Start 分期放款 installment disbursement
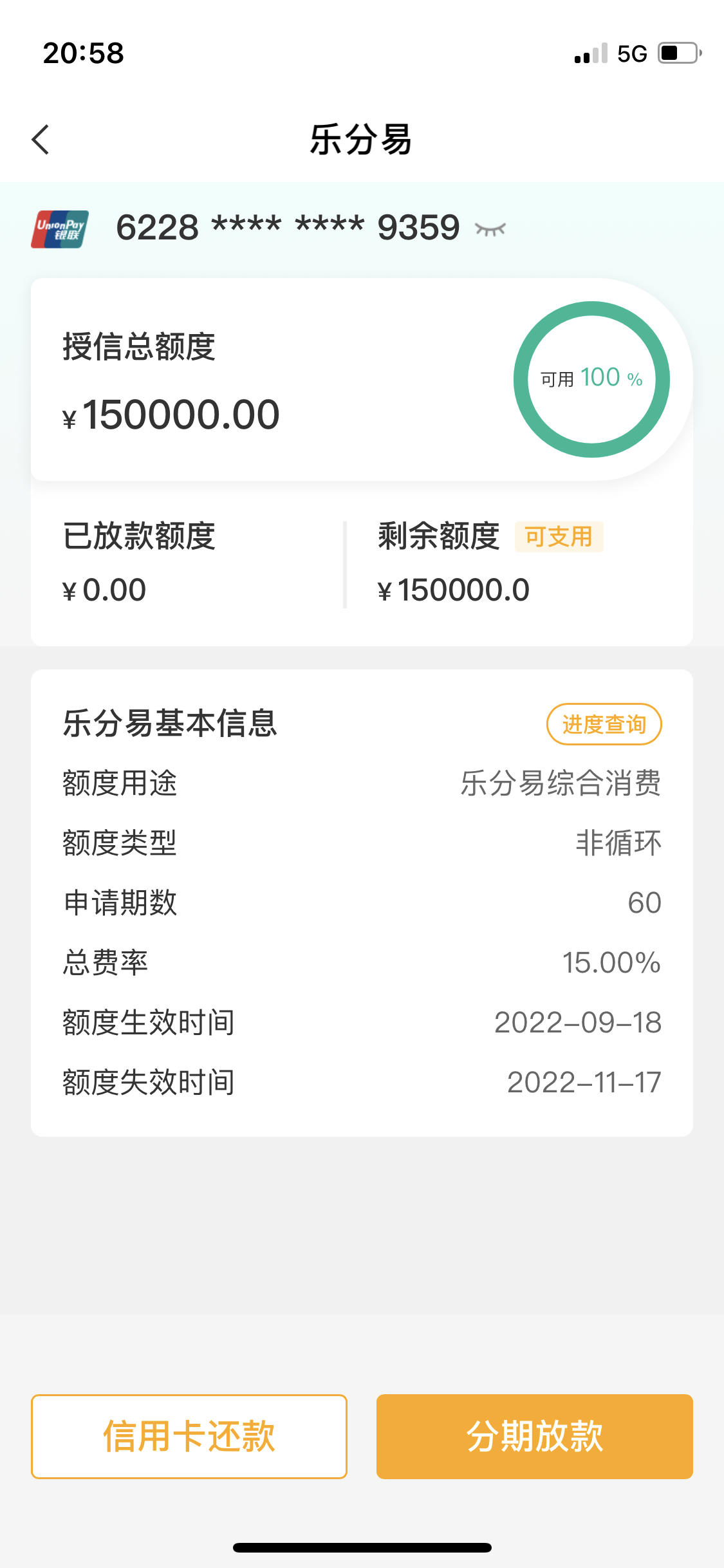This screenshot has width=724, height=1568. pos(535,1437)
